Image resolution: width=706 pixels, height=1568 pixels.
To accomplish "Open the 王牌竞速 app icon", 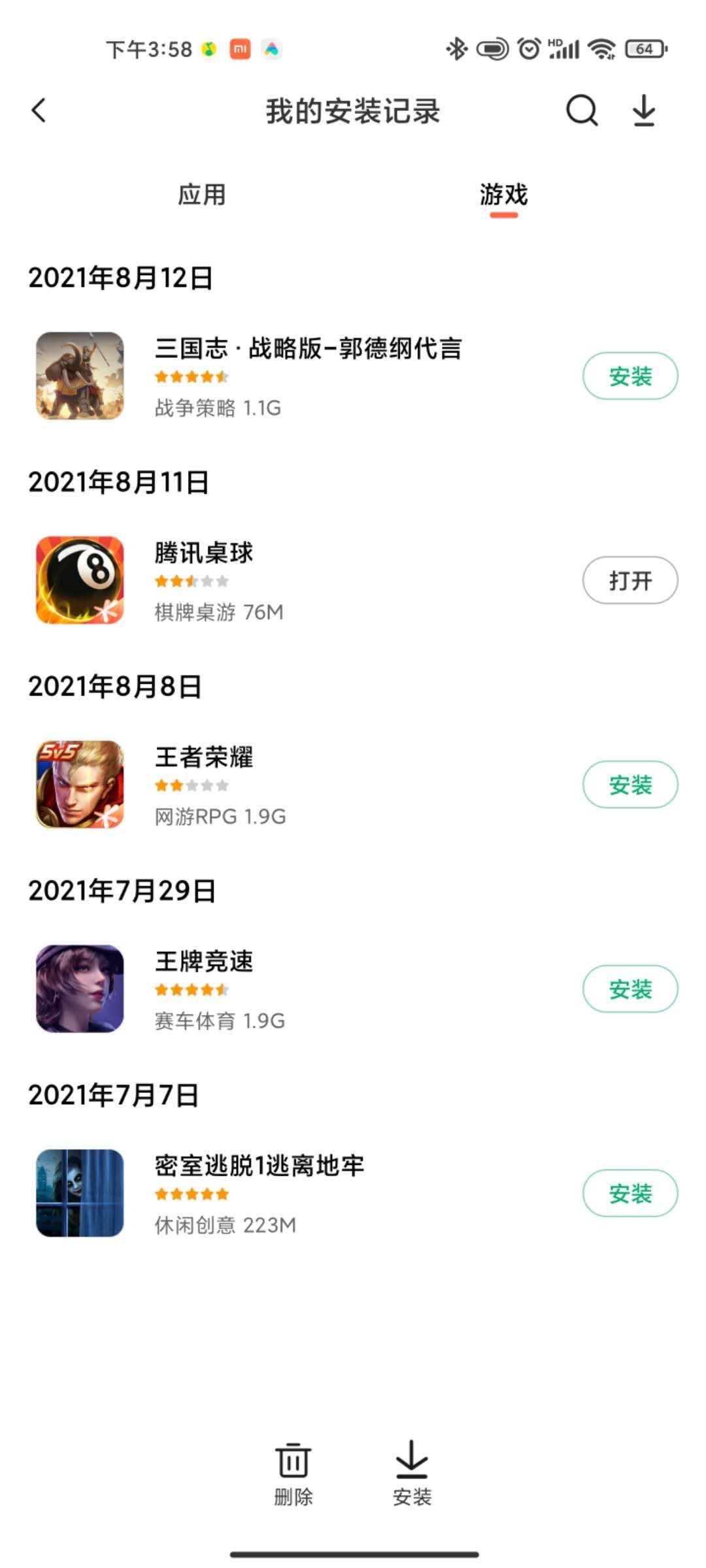I will tap(80, 988).
